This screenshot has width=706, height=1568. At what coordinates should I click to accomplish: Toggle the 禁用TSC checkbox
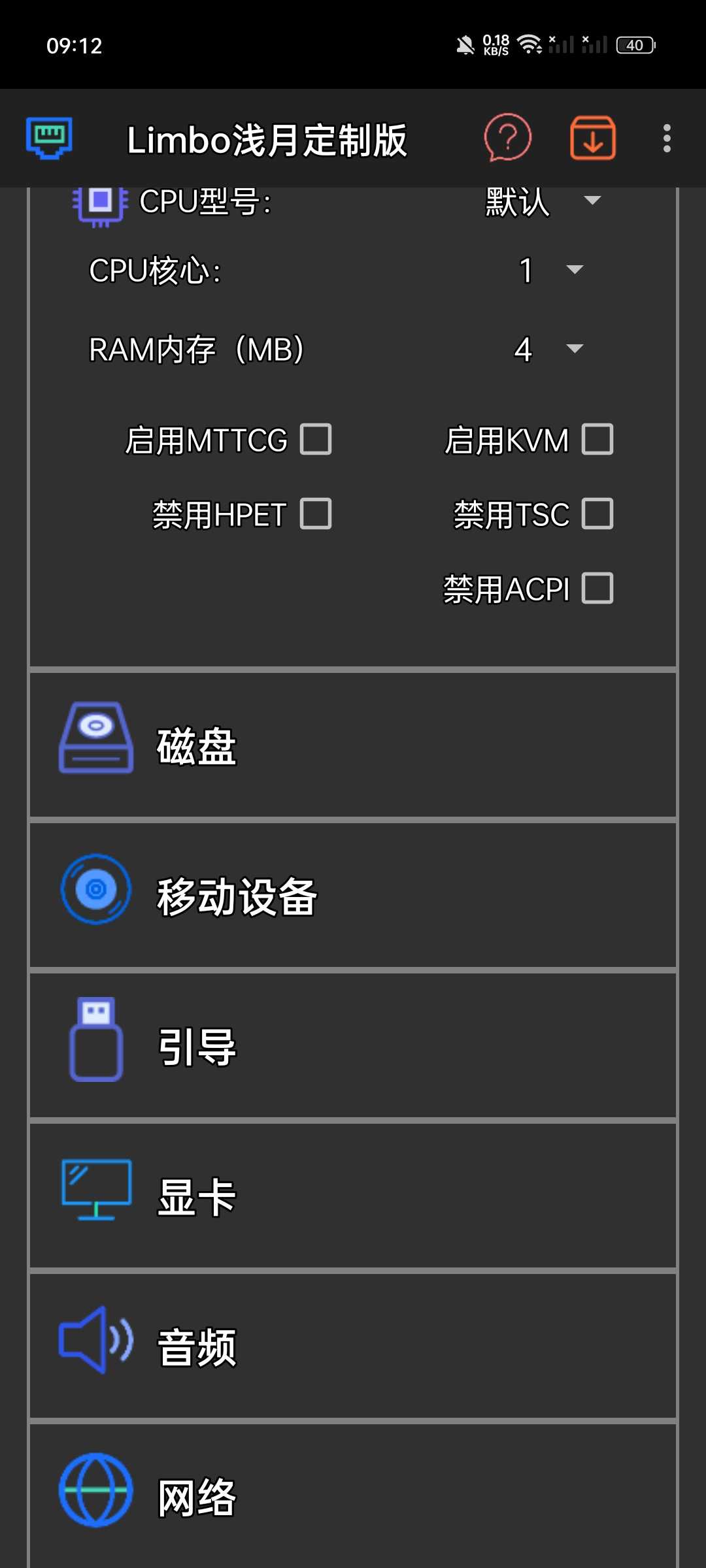pos(597,514)
